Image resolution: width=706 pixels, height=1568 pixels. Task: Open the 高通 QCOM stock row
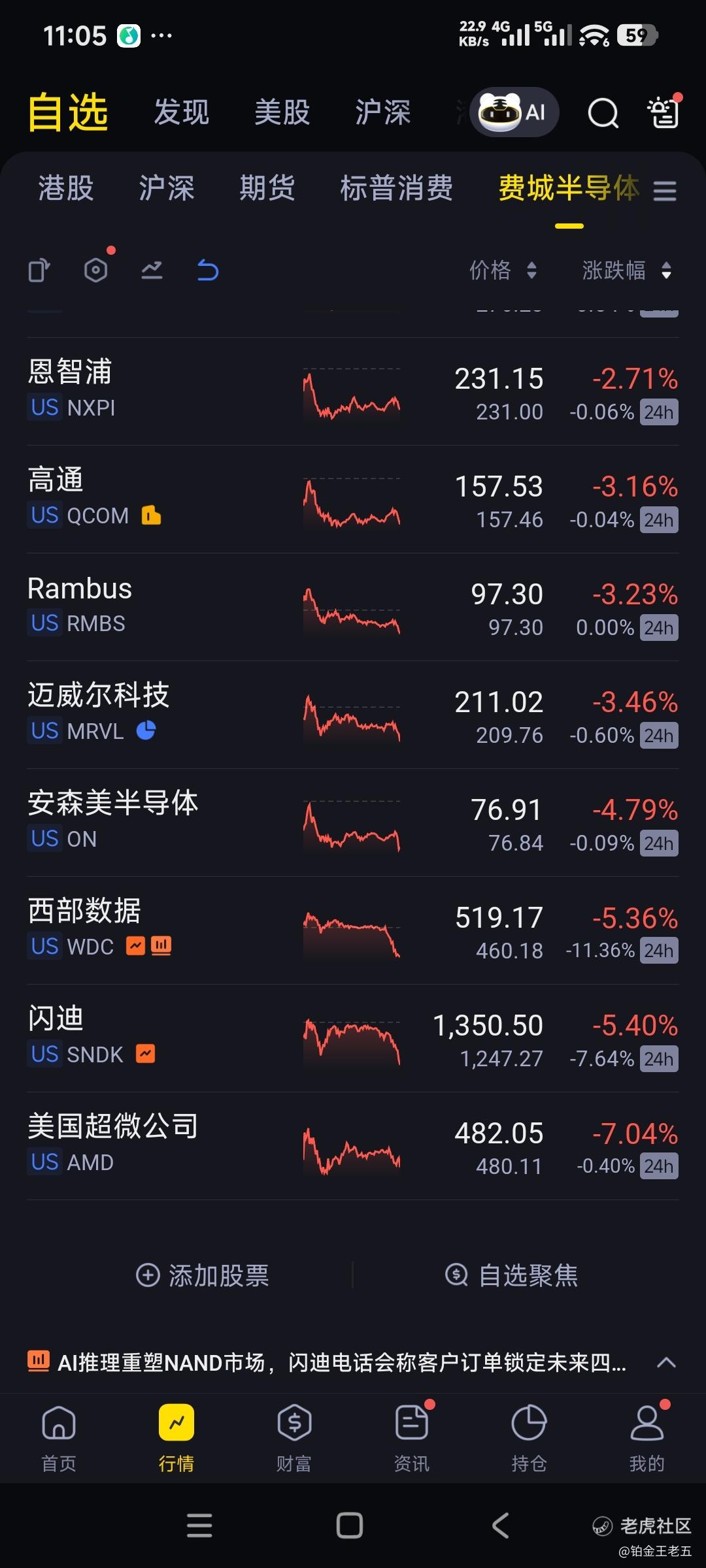(x=353, y=500)
